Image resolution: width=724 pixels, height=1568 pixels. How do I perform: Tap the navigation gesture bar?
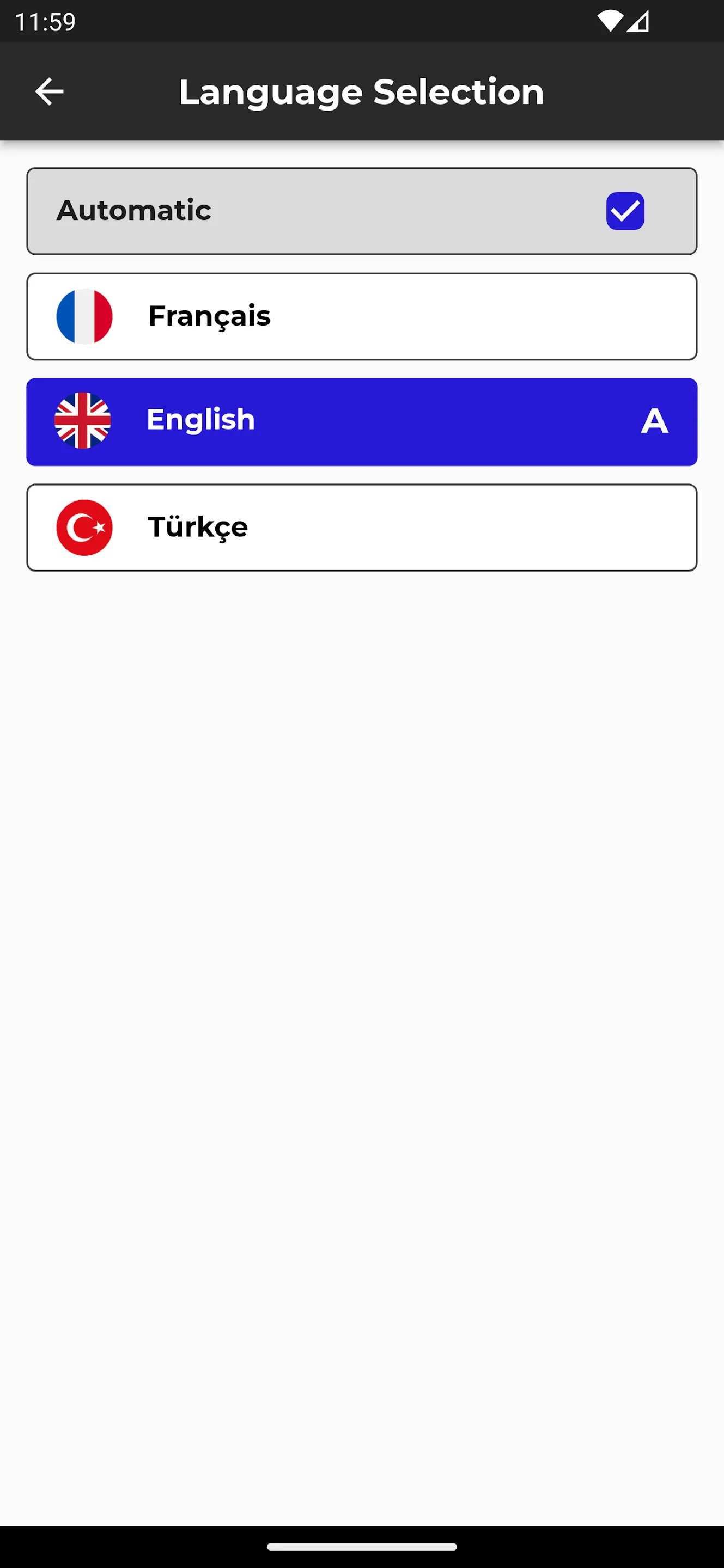(362, 1547)
